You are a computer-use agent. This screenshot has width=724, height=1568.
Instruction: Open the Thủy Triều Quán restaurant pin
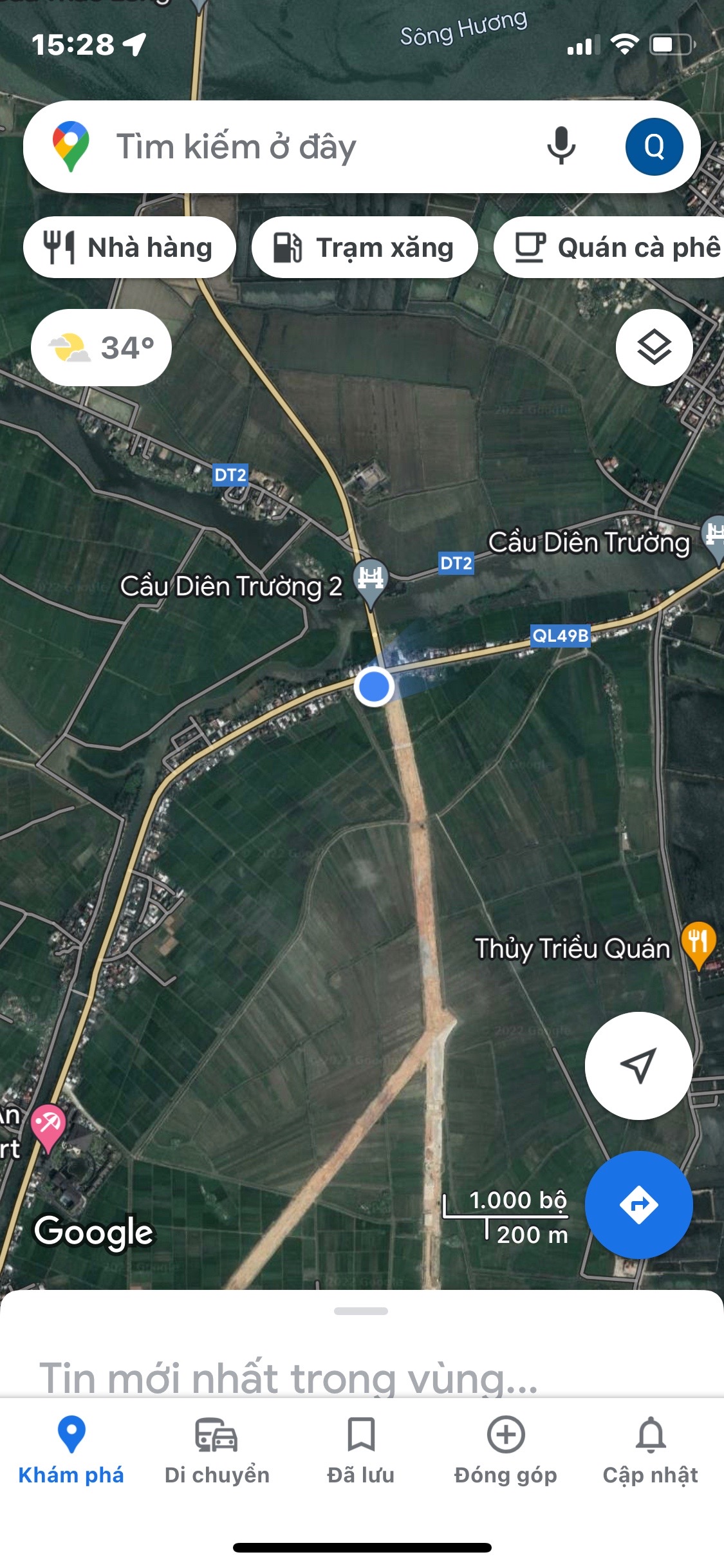click(698, 943)
